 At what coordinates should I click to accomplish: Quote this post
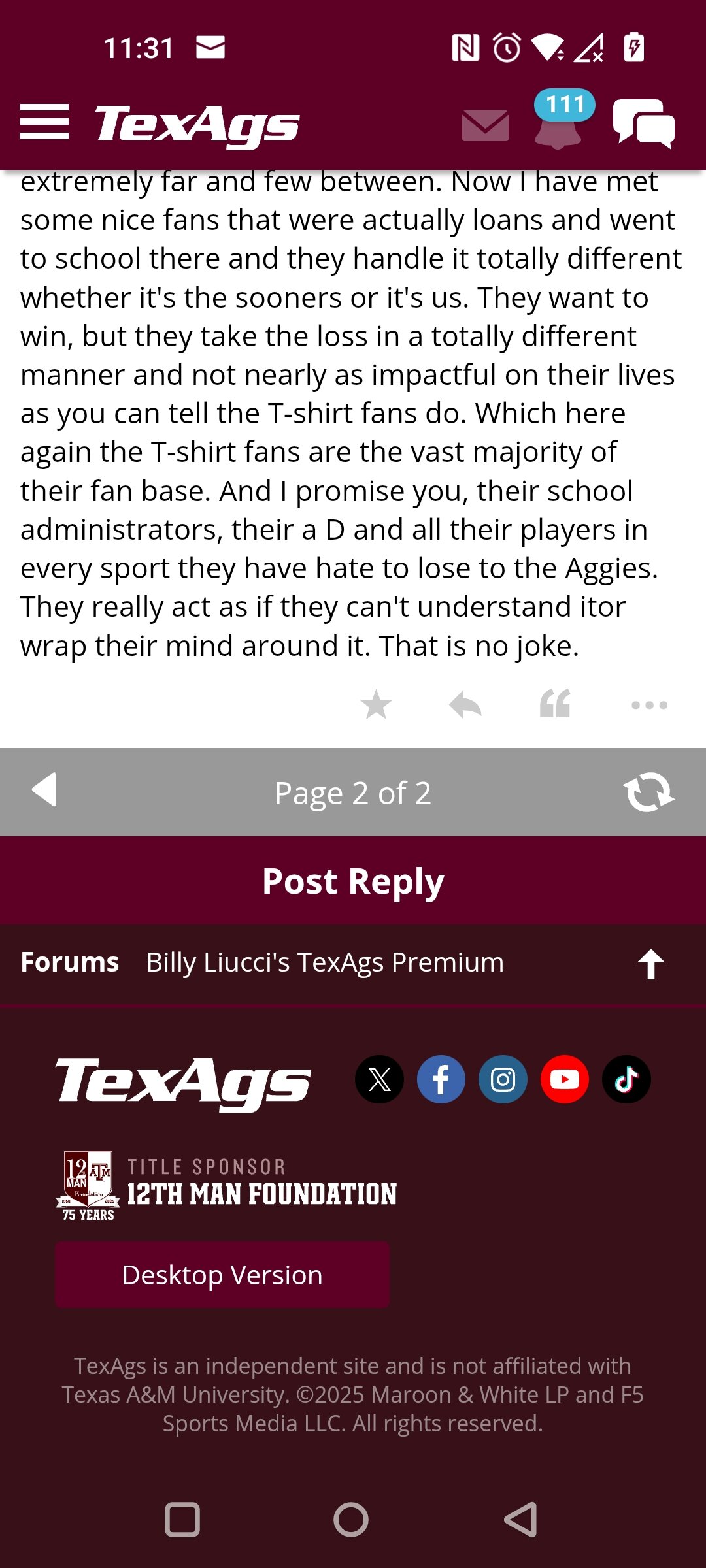click(x=555, y=704)
